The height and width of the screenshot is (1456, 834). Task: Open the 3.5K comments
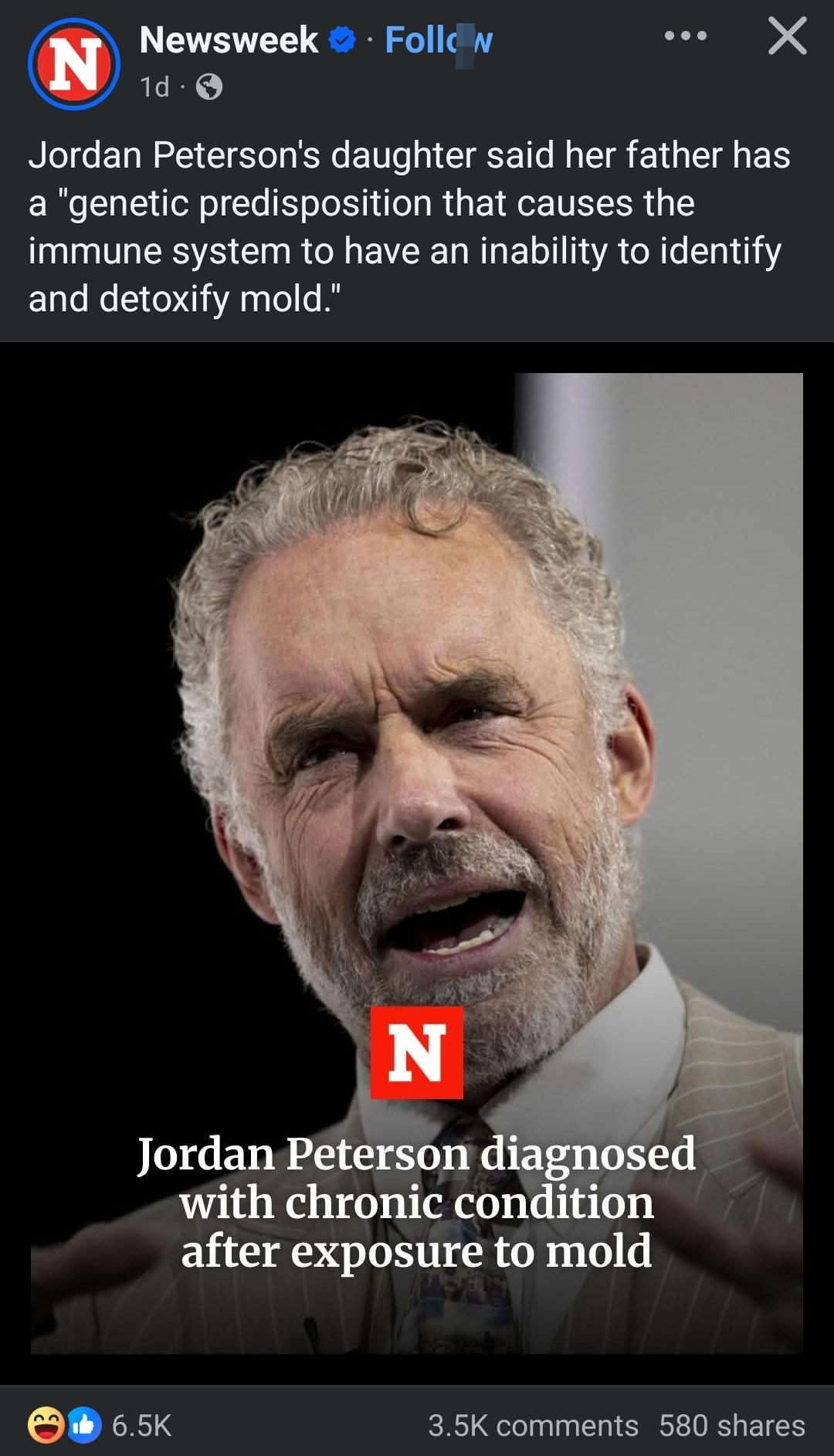pos(533,1425)
